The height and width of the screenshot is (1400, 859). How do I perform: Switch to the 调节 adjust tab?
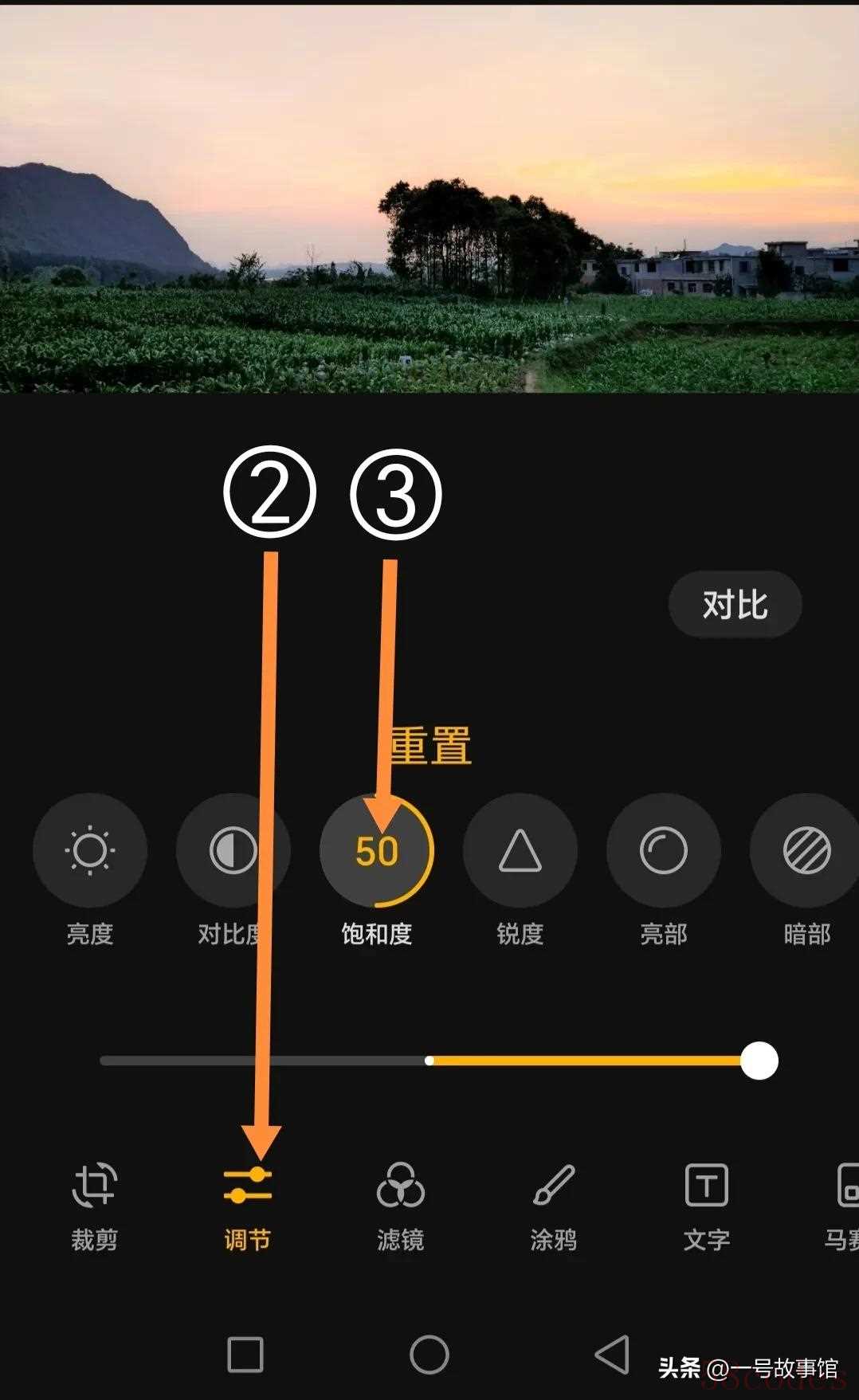click(247, 1205)
